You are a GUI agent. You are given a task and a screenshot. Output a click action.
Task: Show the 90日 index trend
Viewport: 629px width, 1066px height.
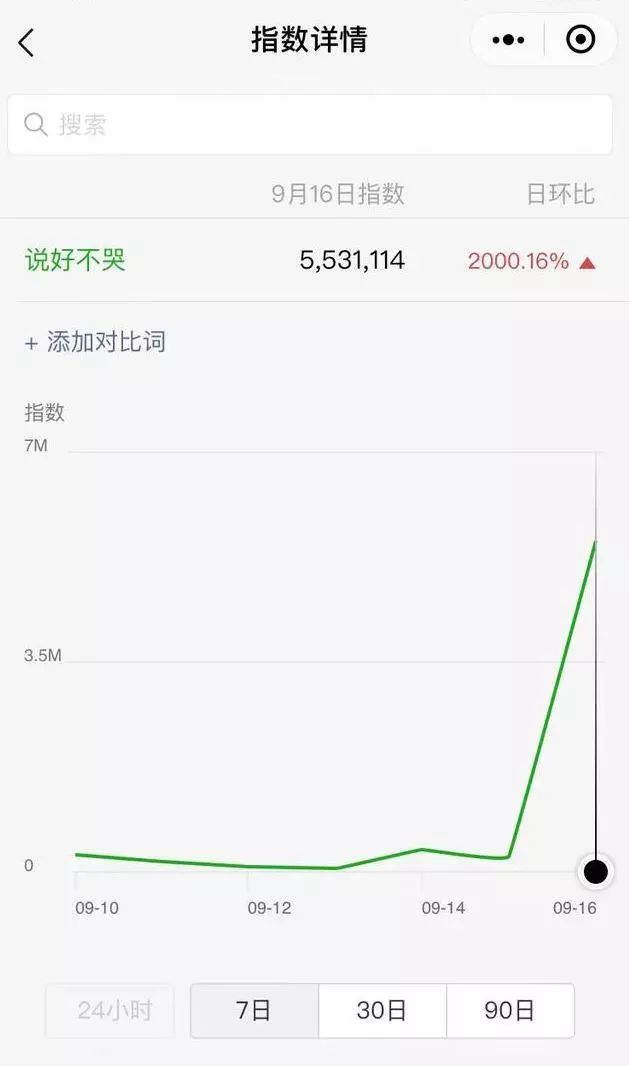(x=510, y=1011)
